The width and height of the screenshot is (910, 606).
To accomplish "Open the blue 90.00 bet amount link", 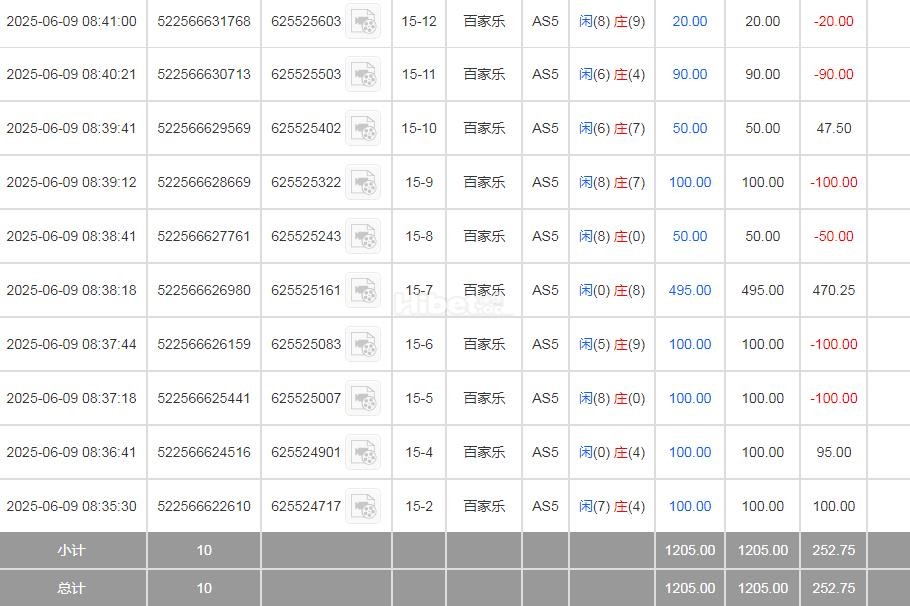I will [x=690, y=74].
